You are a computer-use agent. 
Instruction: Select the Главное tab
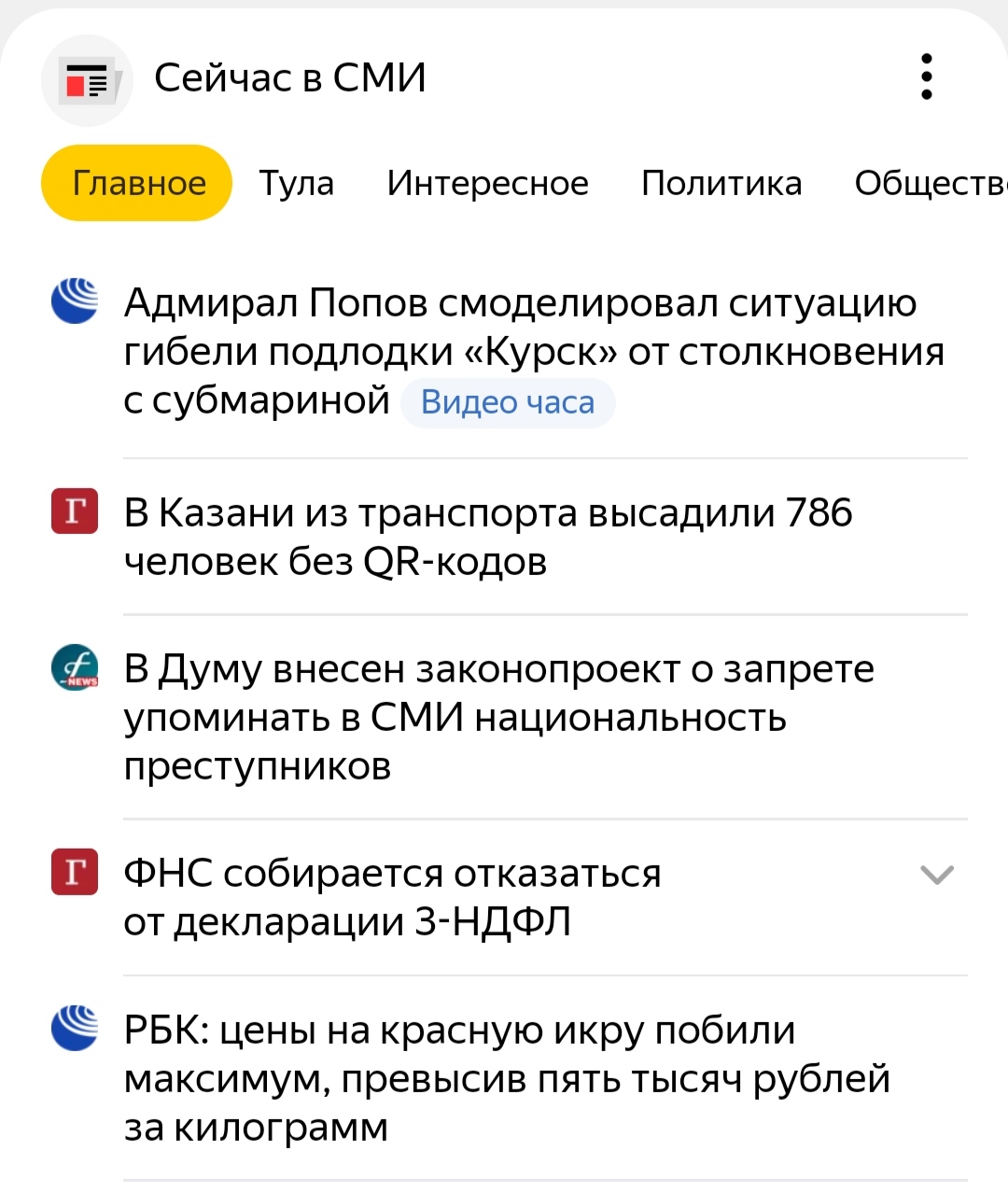pyautogui.click(x=137, y=183)
